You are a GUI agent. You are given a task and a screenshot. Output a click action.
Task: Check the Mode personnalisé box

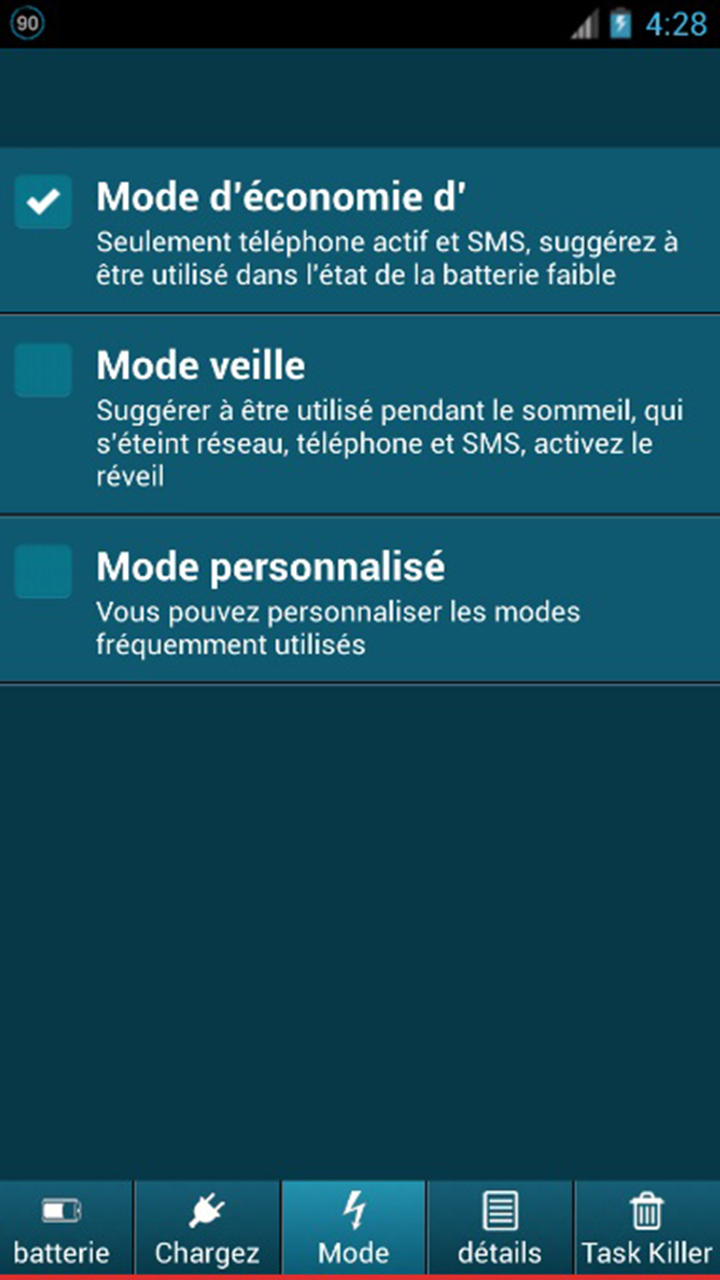(42, 568)
